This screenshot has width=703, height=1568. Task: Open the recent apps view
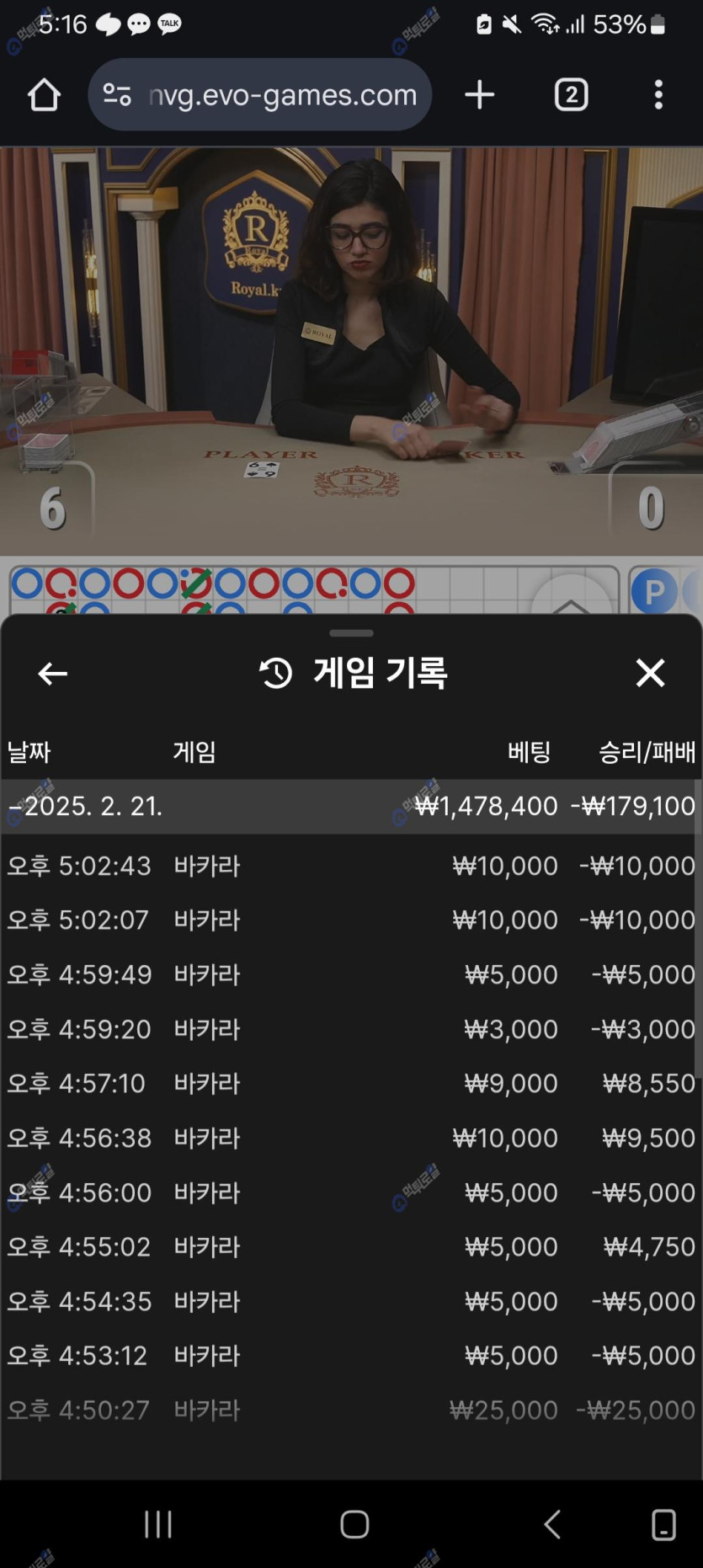pyautogui.click(x=157, y=1524)
